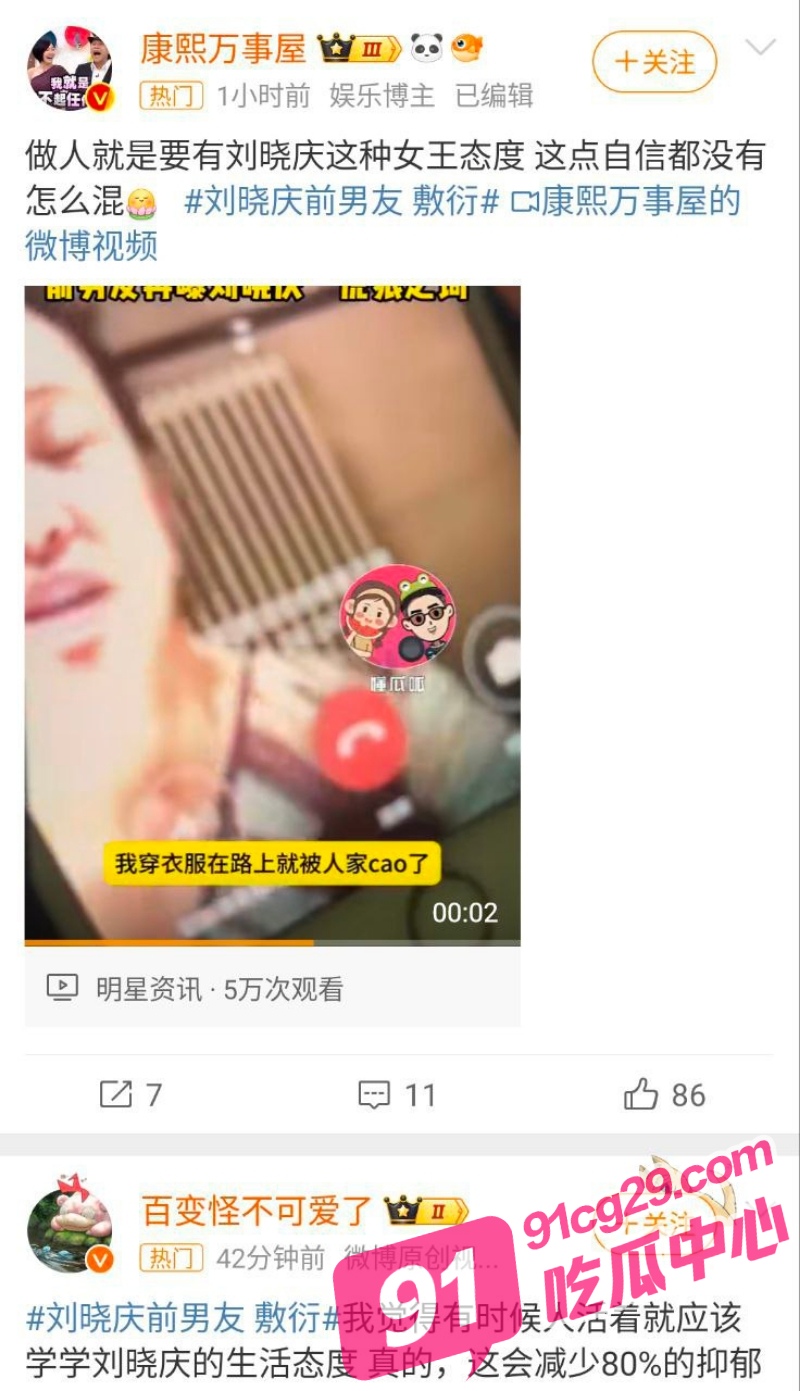Open the 康熙万事屋的微博视频 link

(384, 223)
